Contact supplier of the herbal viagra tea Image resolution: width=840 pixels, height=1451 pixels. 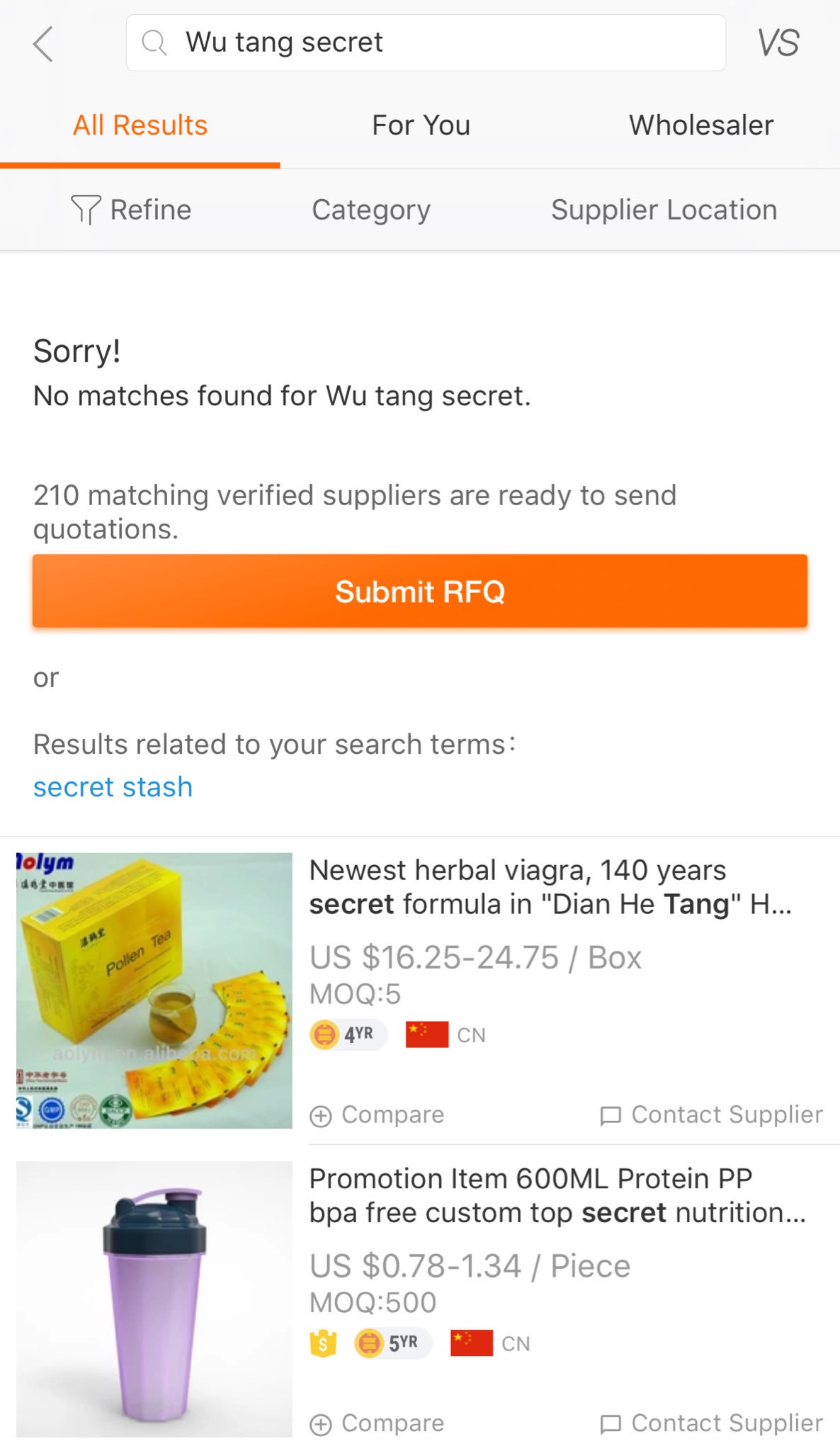tap(711, 1114)
